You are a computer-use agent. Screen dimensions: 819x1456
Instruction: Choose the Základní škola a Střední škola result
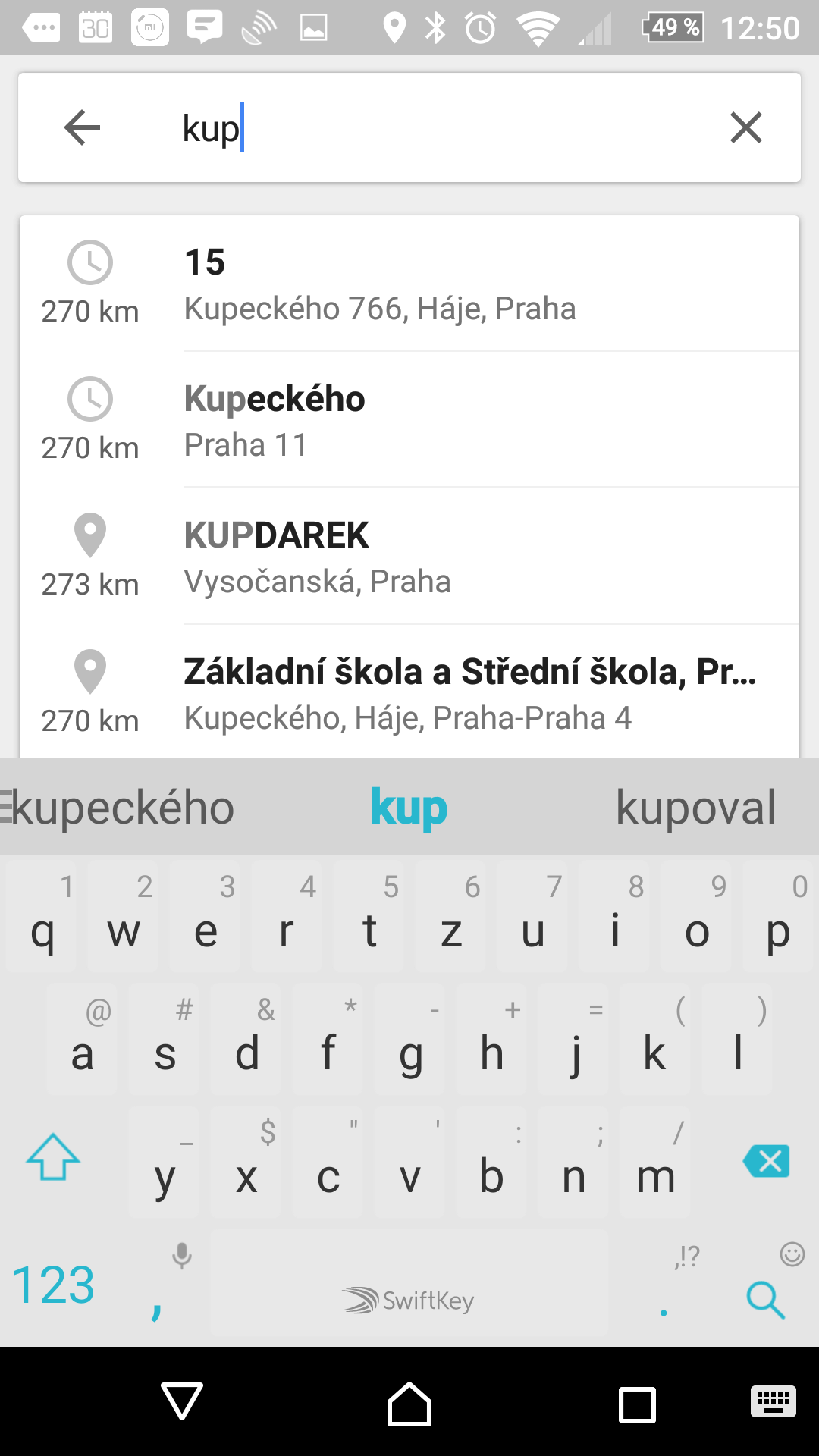[x=409, y=692]
